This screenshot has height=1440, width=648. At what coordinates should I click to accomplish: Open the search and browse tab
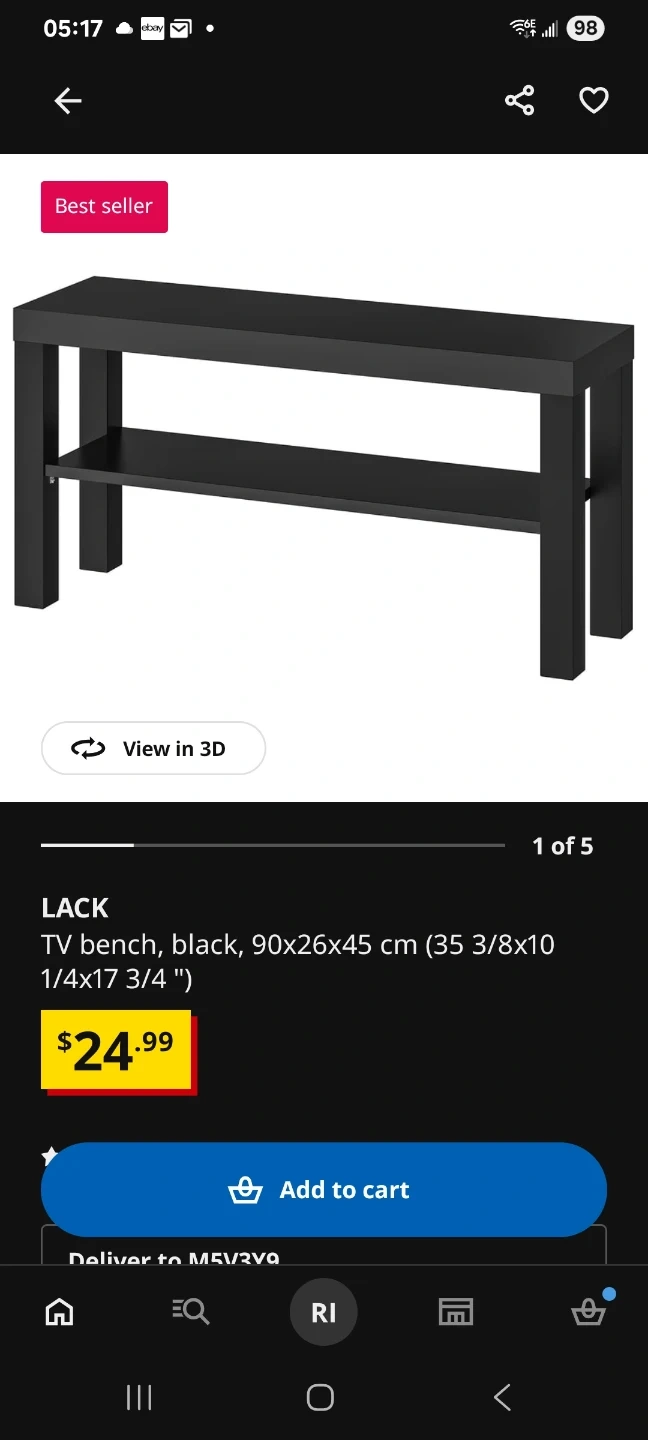(x=190, y=1311)
